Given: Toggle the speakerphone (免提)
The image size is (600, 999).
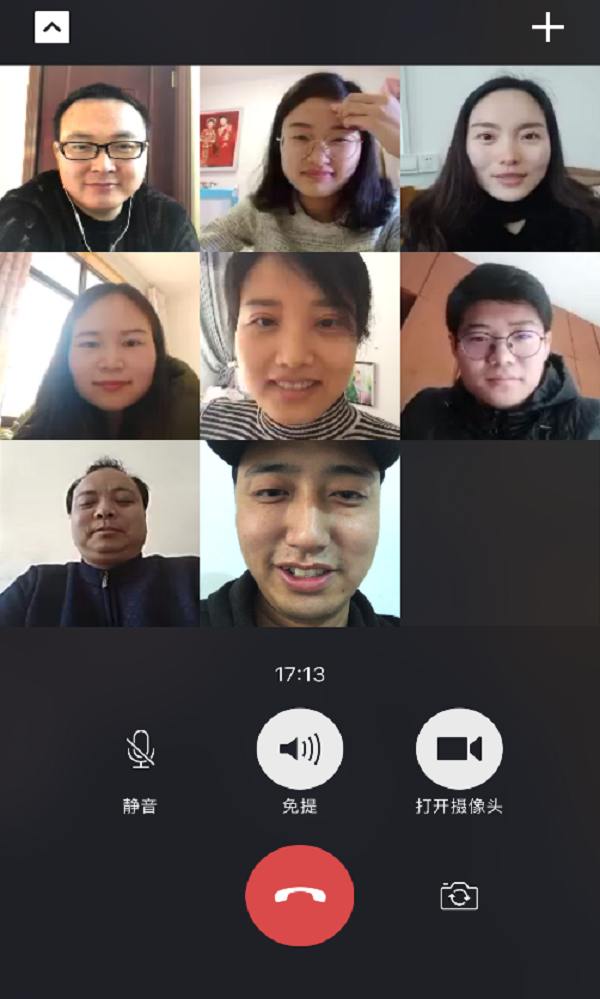Looking at the screenshot, I should coord(299,749).
